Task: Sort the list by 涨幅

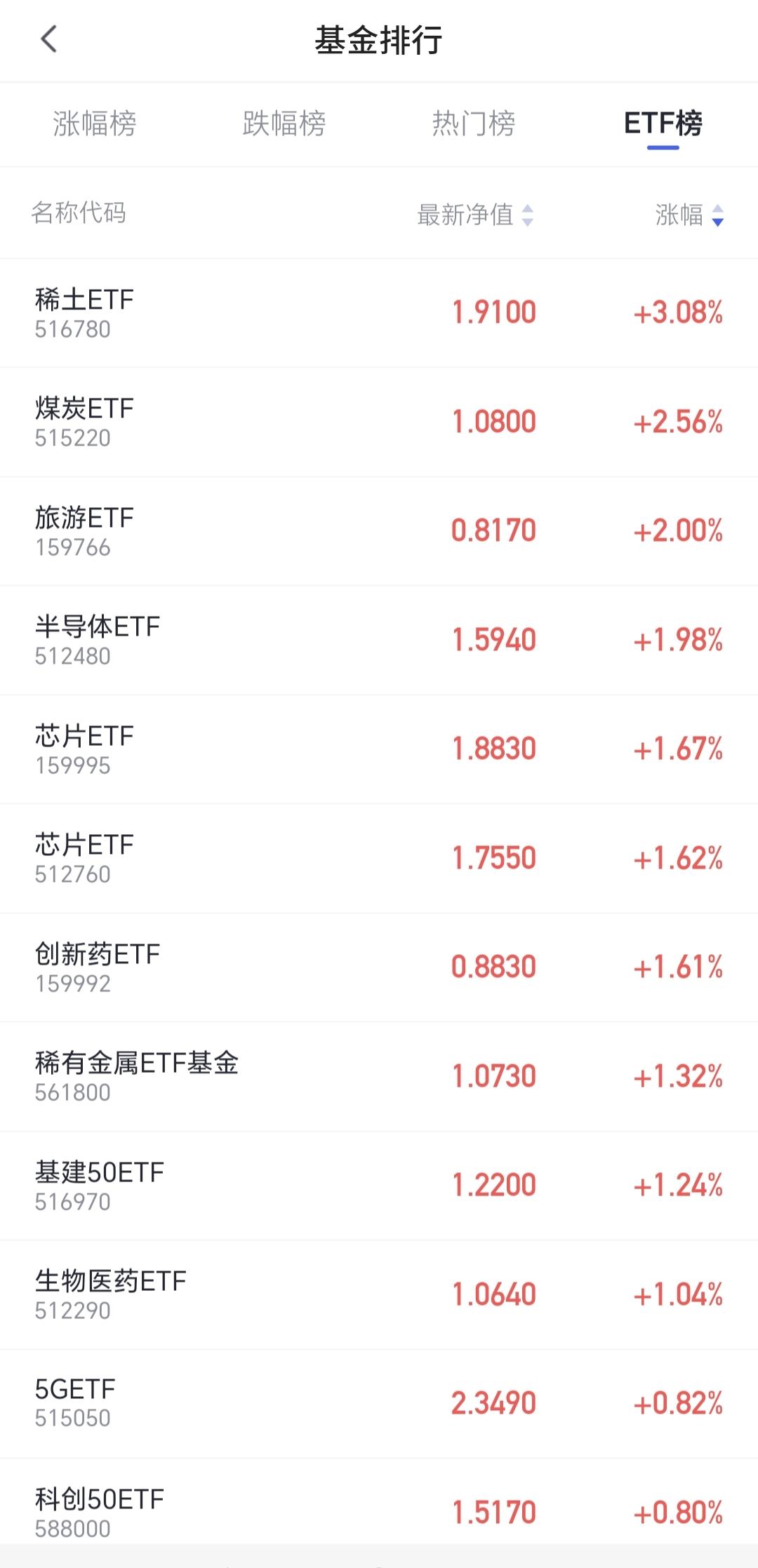Action: click(x=689, y=215)
